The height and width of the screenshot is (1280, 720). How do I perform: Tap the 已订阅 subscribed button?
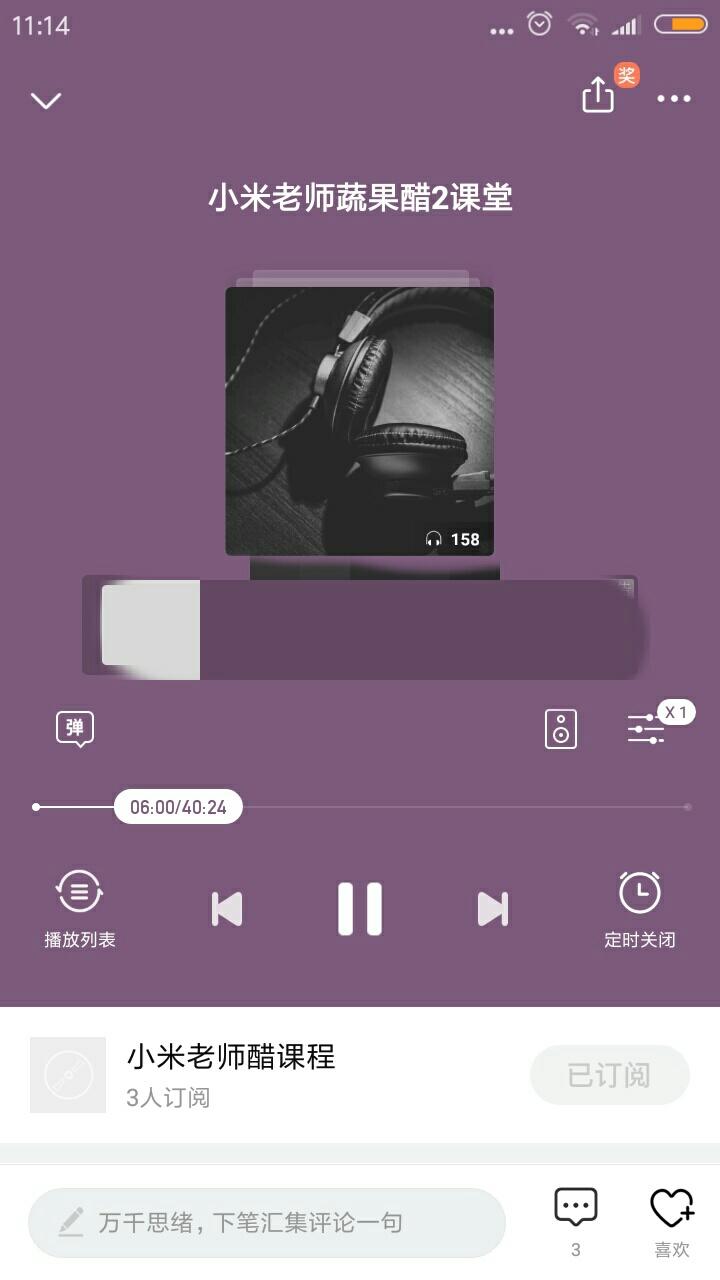coord(609,1075)
